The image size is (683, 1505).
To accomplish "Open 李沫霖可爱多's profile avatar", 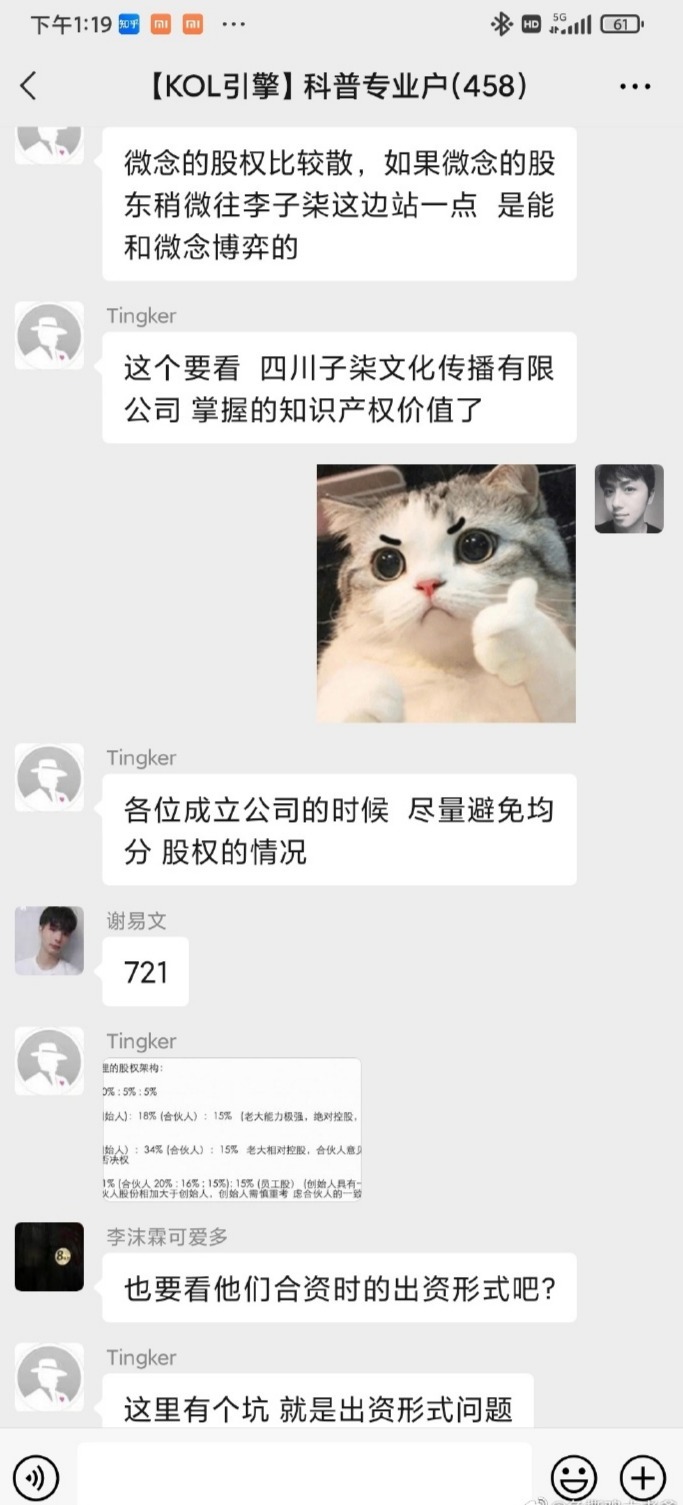I will pyautogui.click(x=49, y=1256).
